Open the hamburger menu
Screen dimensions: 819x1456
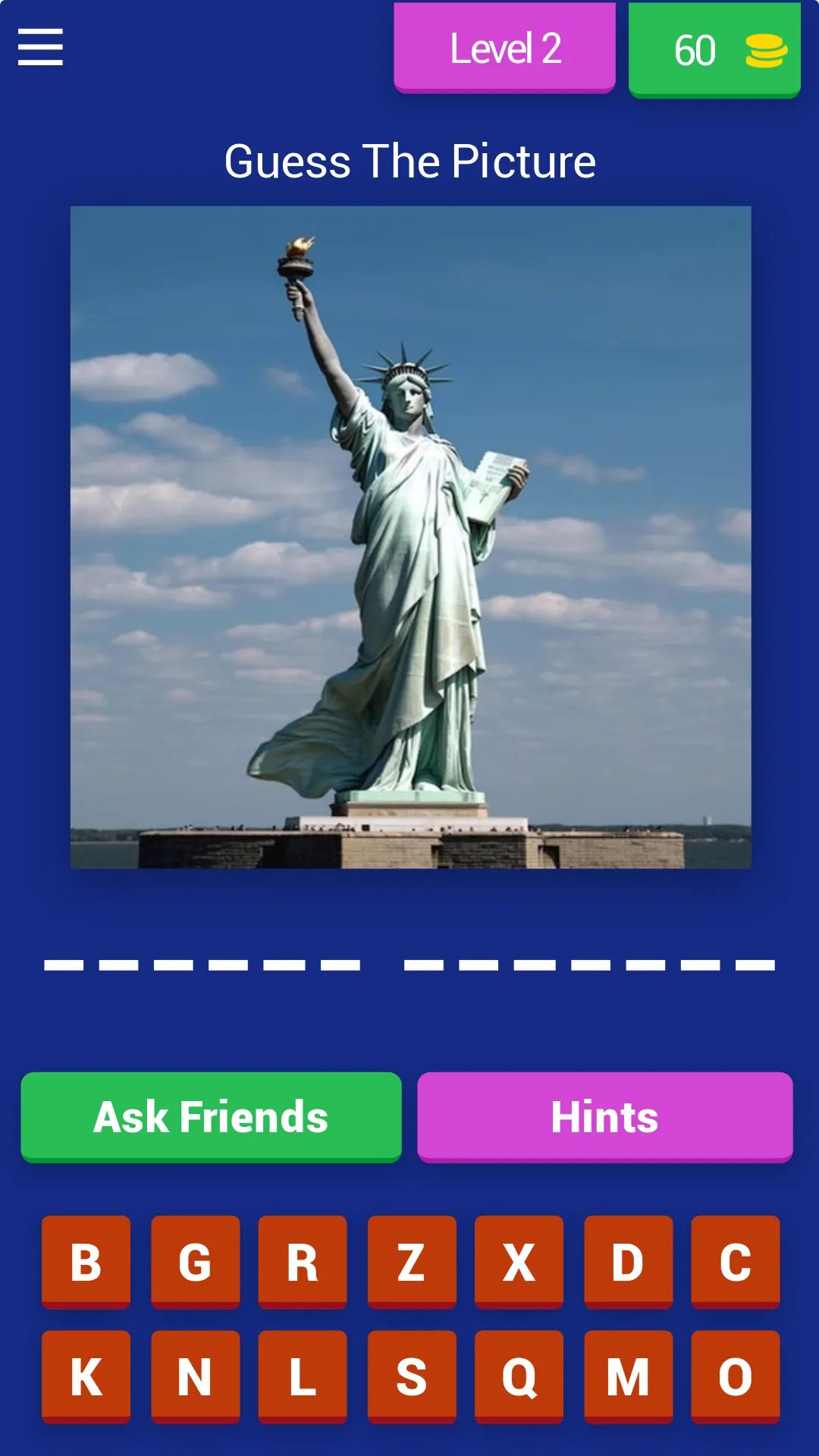40,47
